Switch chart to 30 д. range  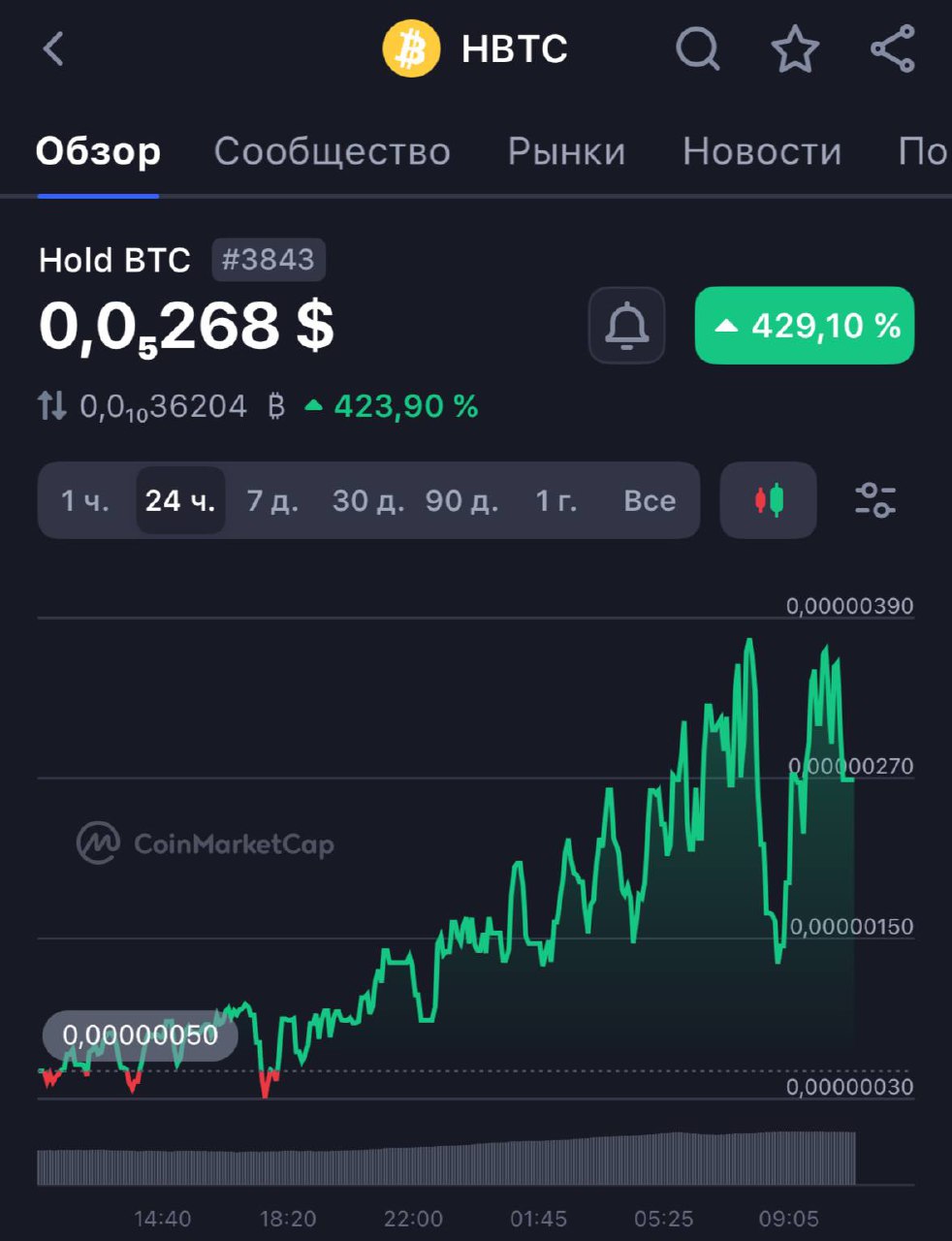368,501
